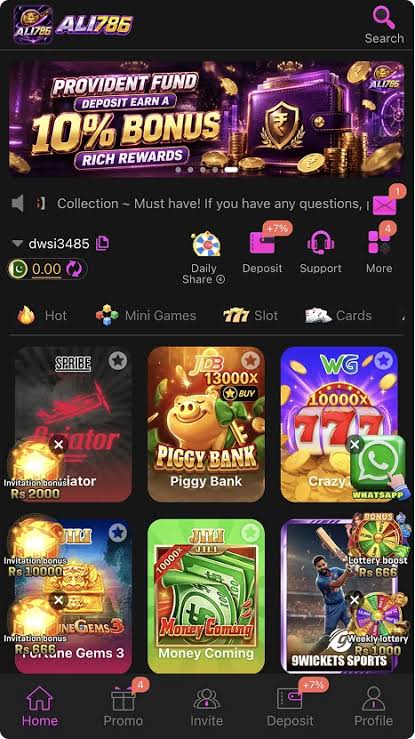Launch the Piggy Bank game
Screen dimensions: 415x739
[206, 424]
